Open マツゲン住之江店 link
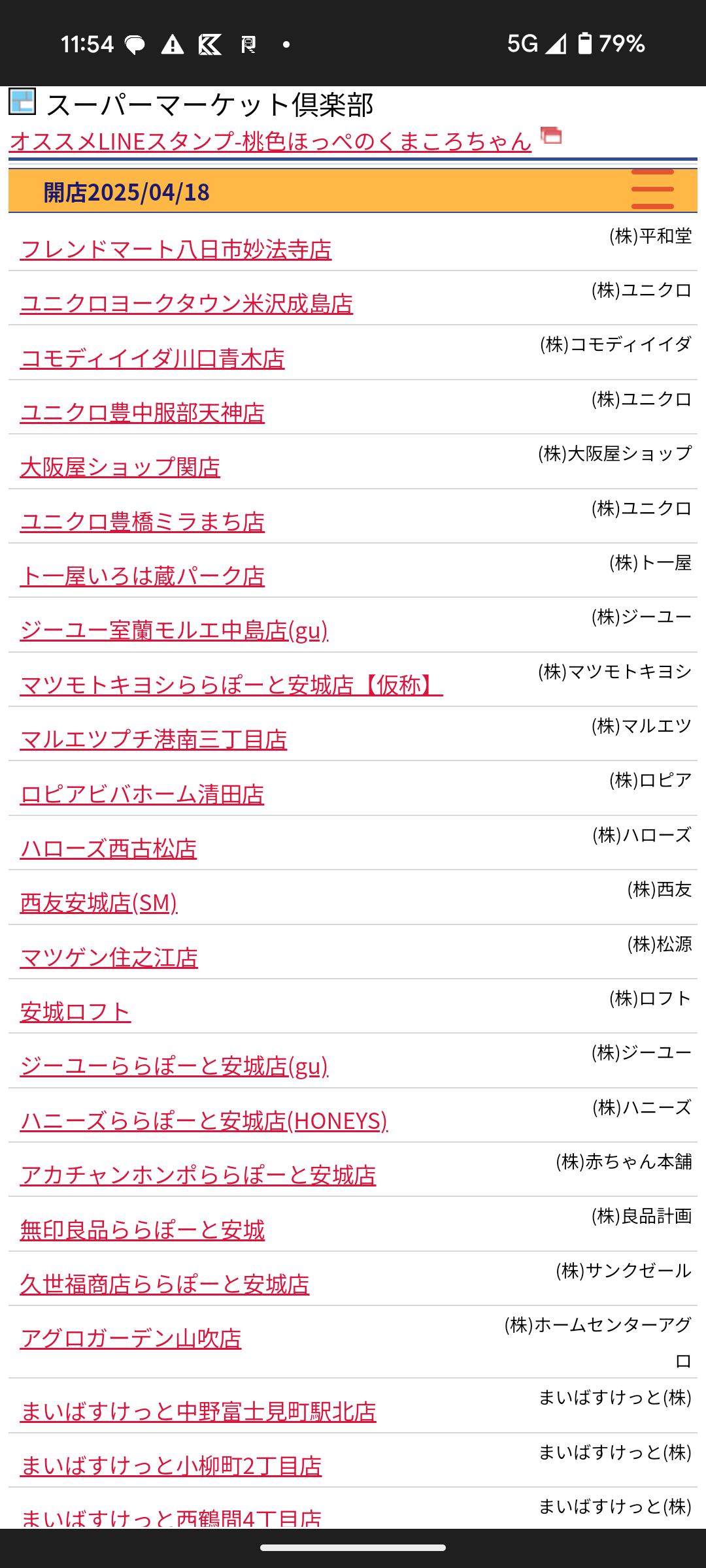 click(x=109, y=958)
